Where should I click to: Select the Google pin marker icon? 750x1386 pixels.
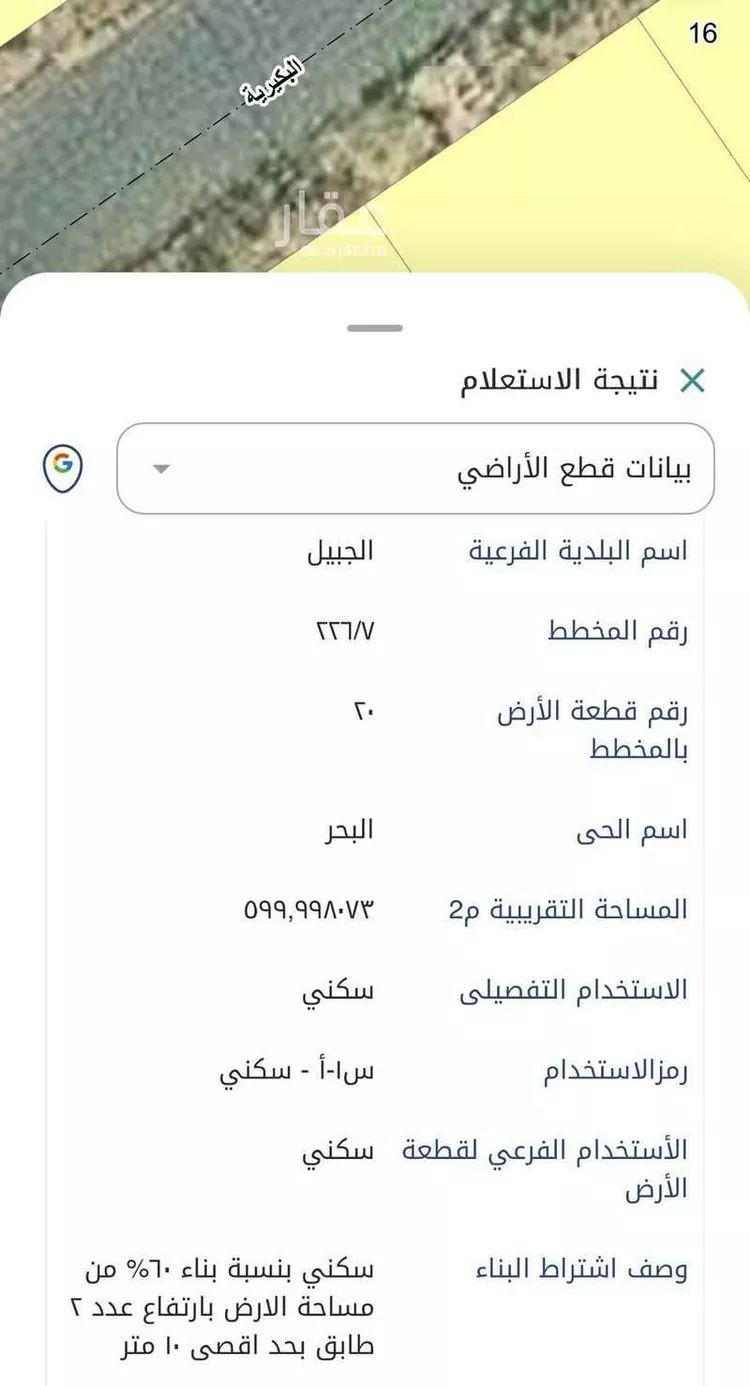pos(62,466)
